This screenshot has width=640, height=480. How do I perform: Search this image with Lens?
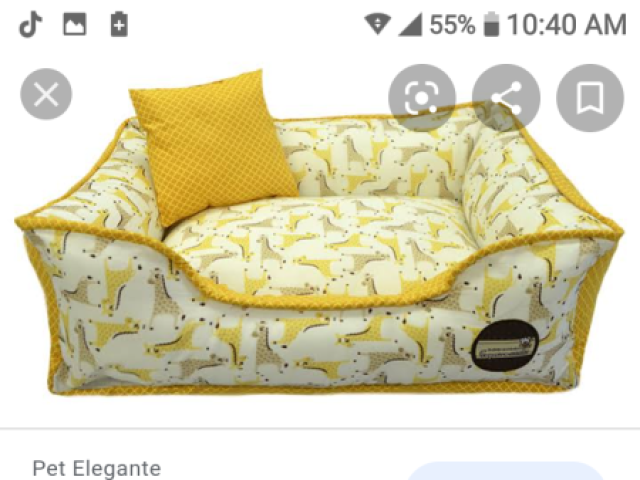coord(422,97)
